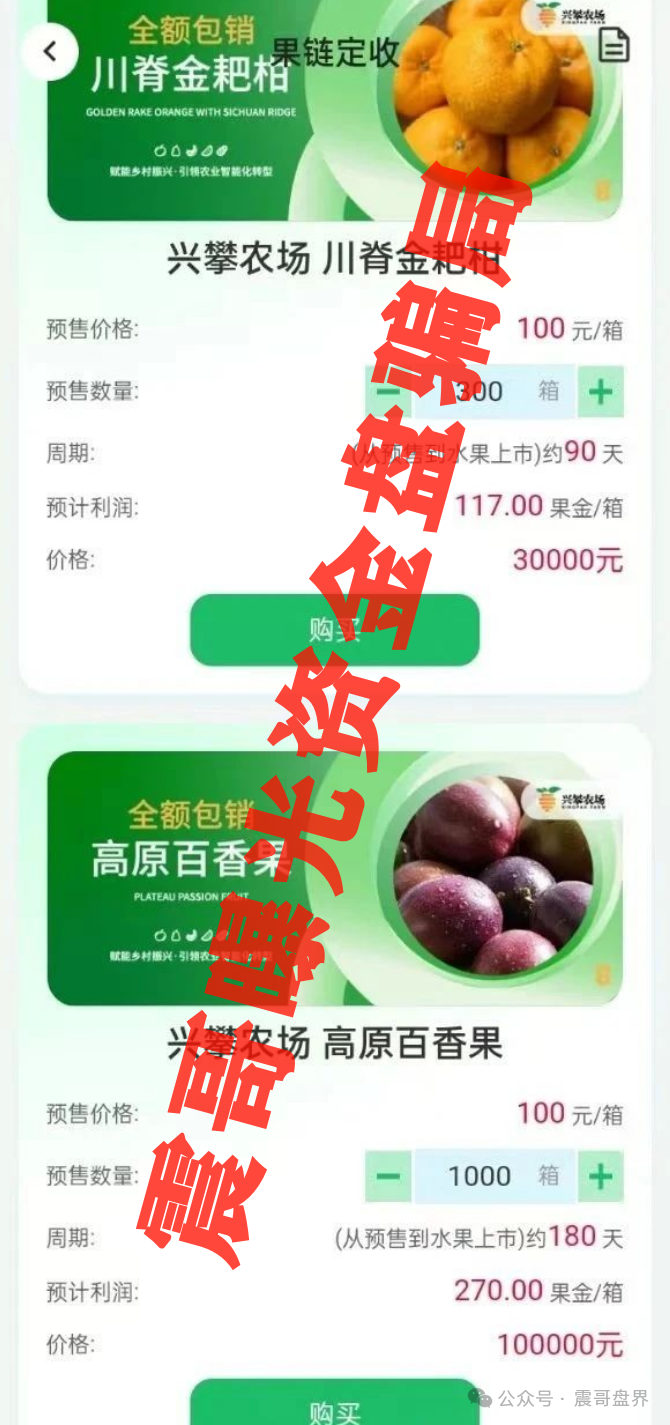Buy the 高原百香果 presale product
The height and width of the screenshot is (1425, 670).
point(334,1407)
